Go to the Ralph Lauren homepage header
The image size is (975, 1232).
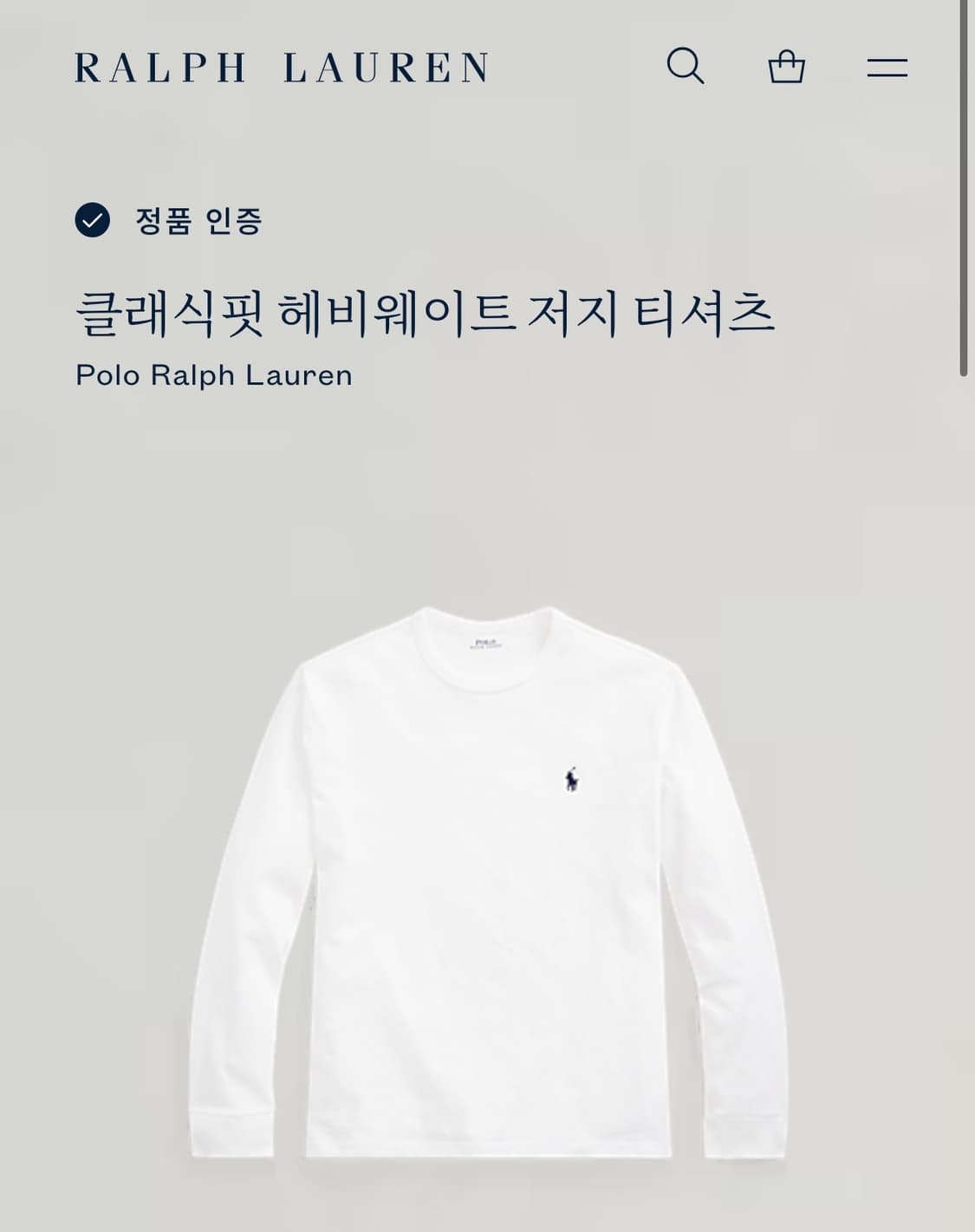pyautogui.click(x=282, y=67)
